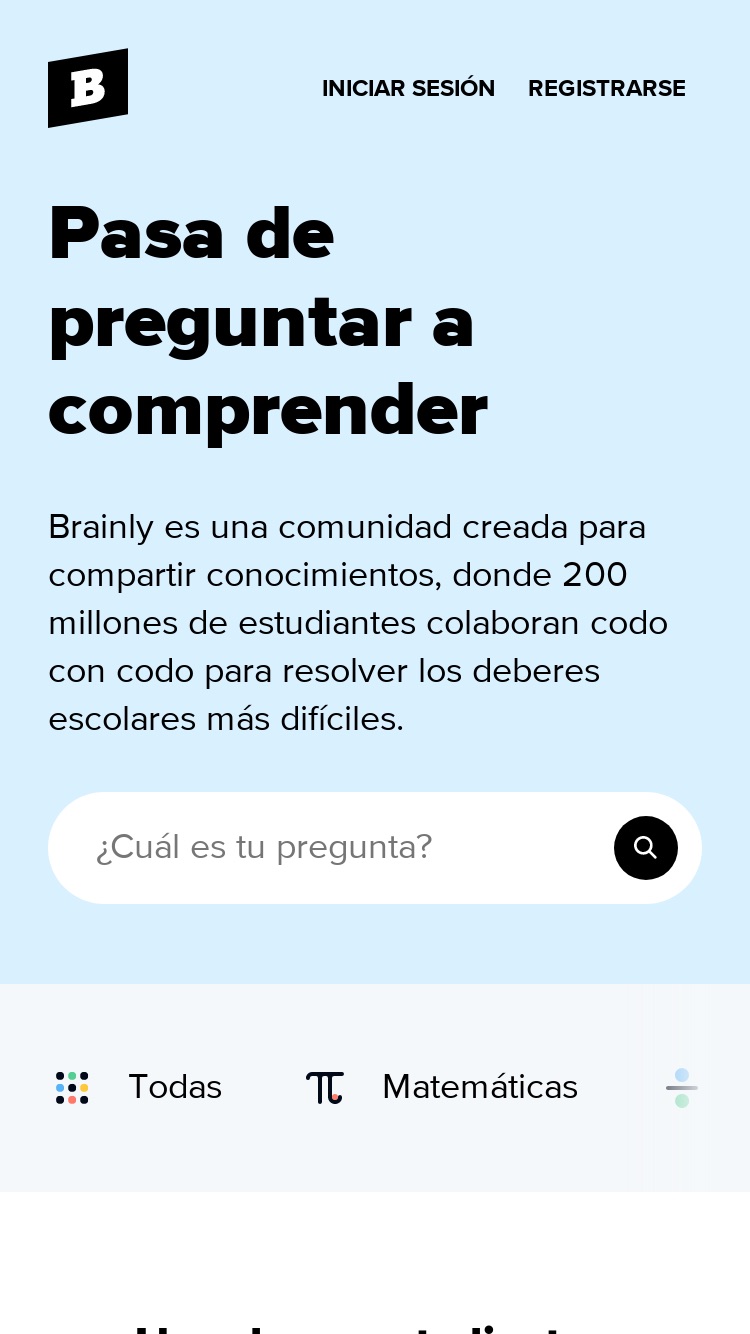Select the Matemáticas subject

442,1087
